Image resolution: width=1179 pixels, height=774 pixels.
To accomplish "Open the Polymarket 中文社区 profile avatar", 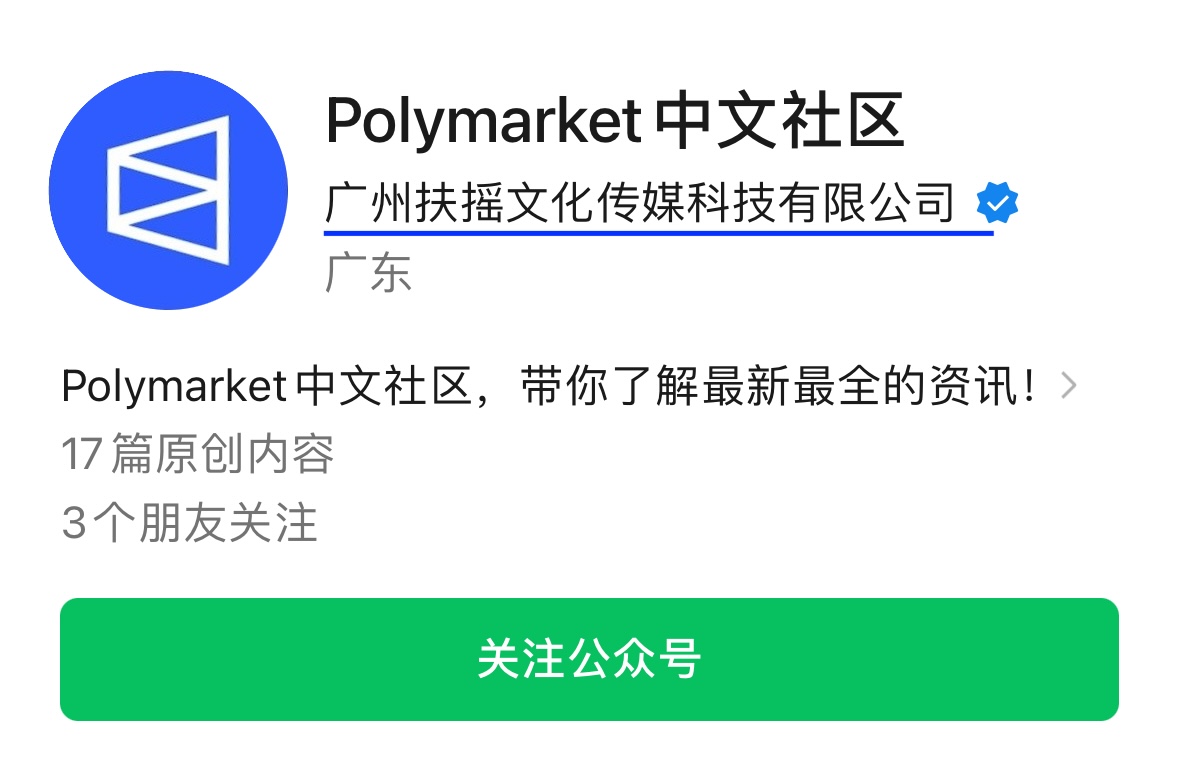I will pos(168,190).
